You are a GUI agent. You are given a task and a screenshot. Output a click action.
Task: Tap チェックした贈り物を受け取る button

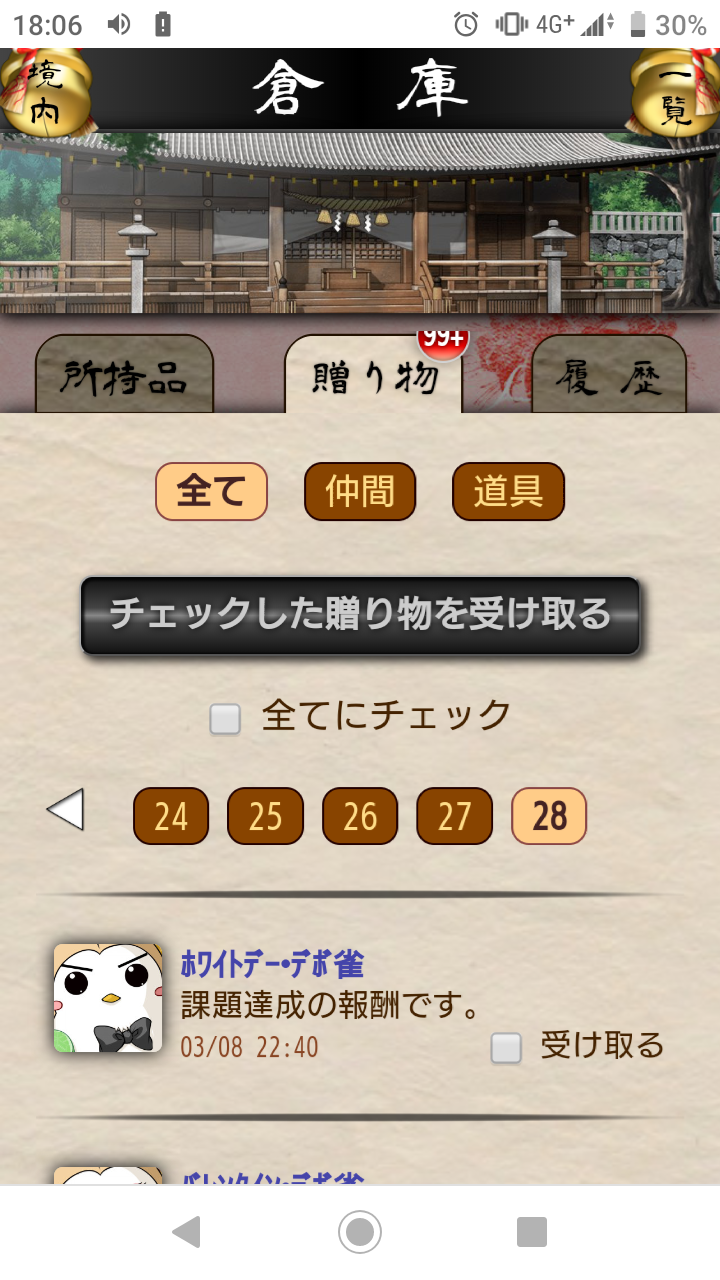tap(360, 615)
